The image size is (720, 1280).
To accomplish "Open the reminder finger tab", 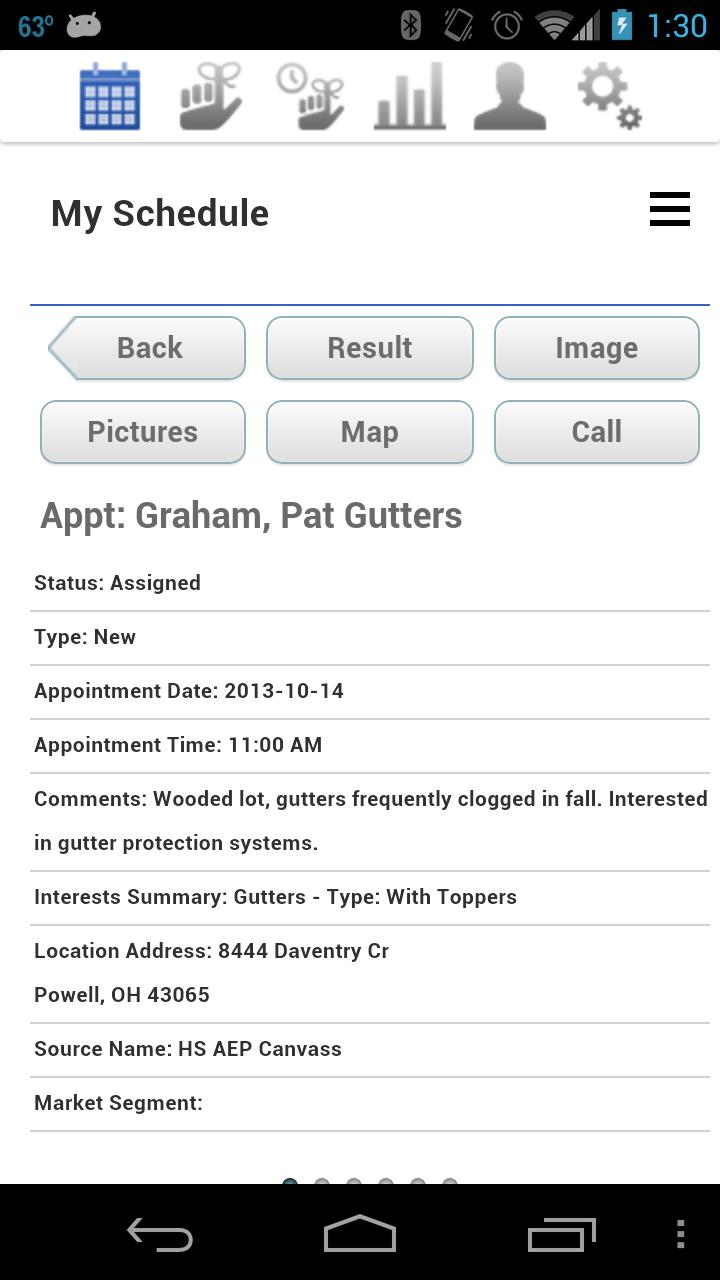I will [x=210, y=97].
